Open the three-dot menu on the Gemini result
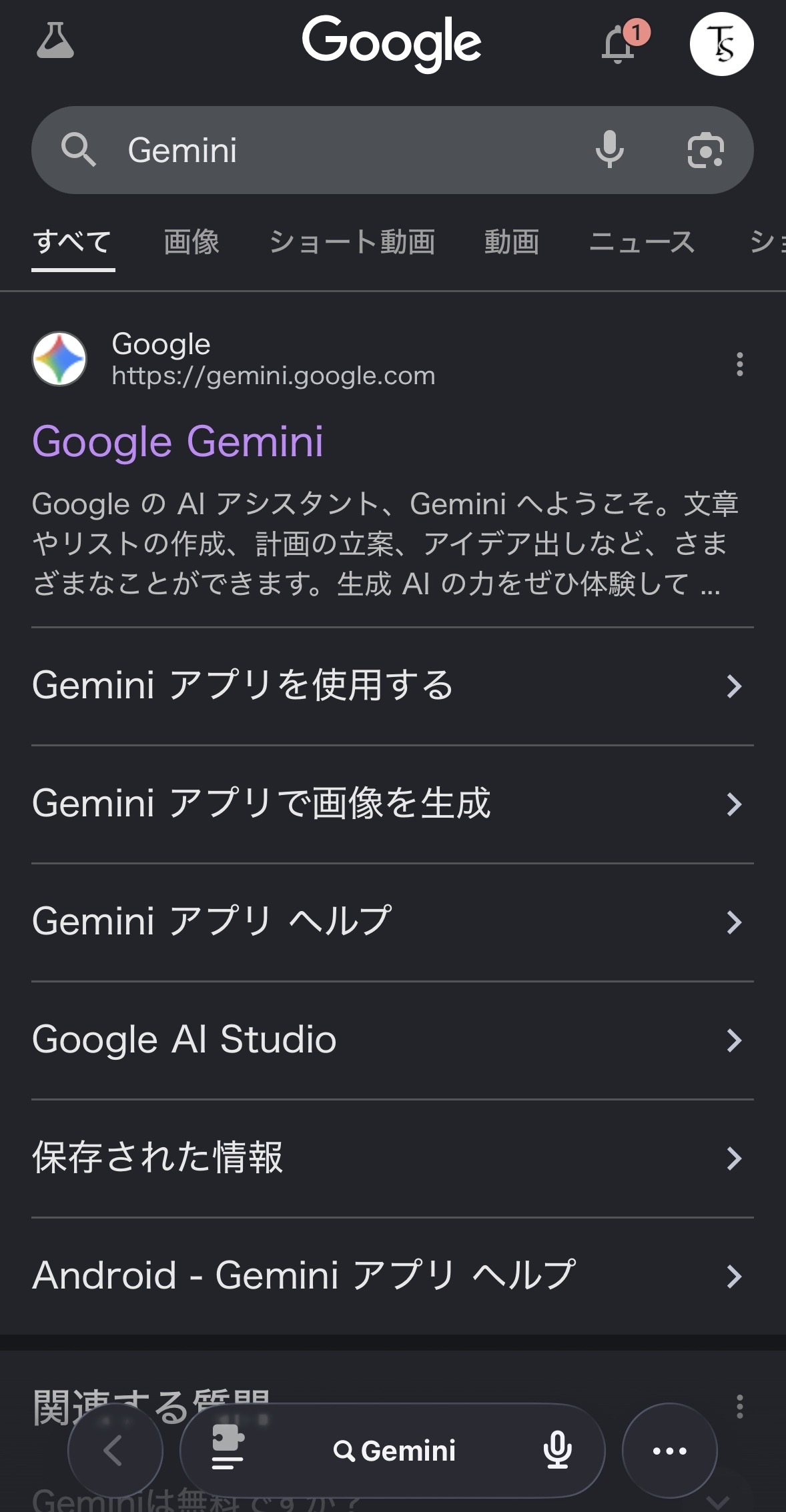The height and width of the screenshot is (1512, 786). [x=740, y=365]
